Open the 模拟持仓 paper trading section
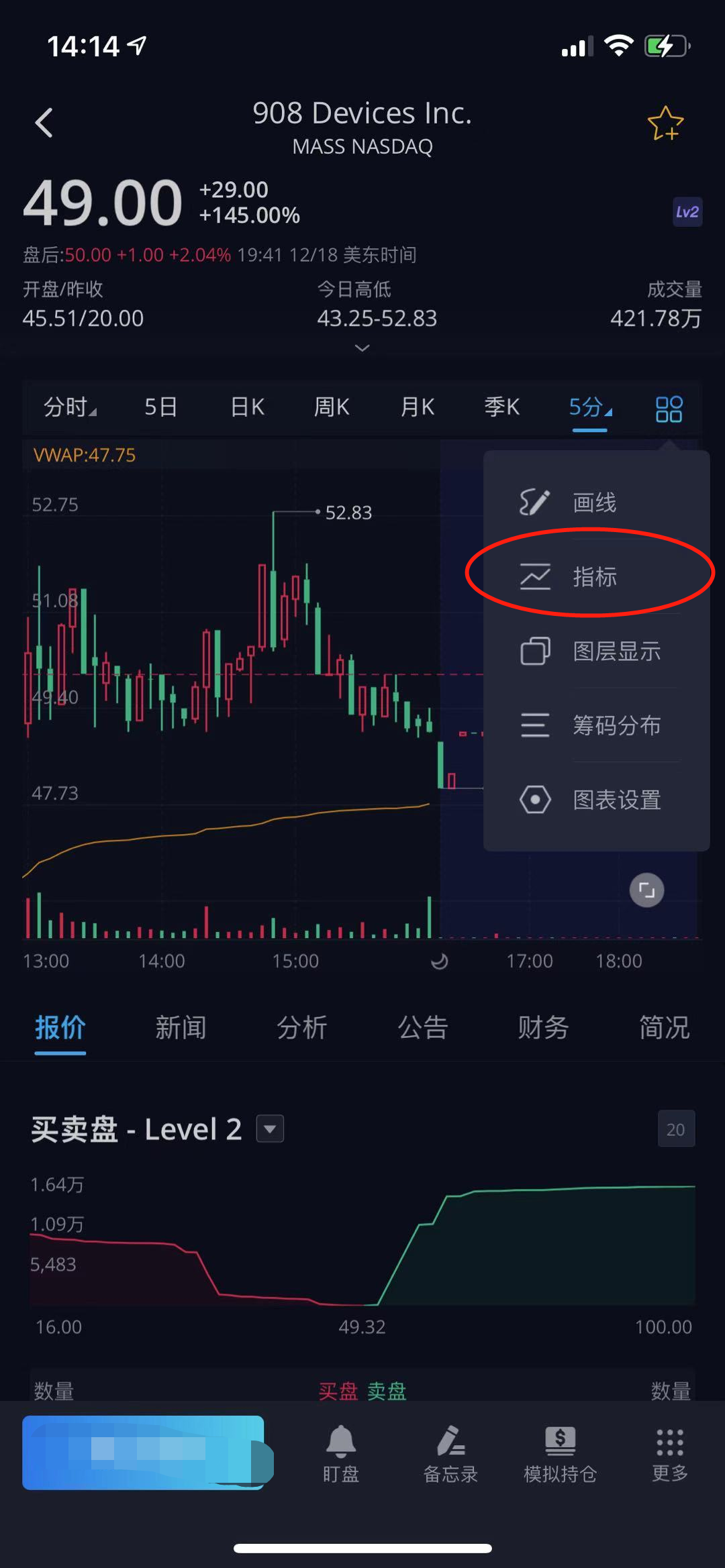Image resolution: width=725 pixels, height=1568 pixels. click(x=561, y=1454)
